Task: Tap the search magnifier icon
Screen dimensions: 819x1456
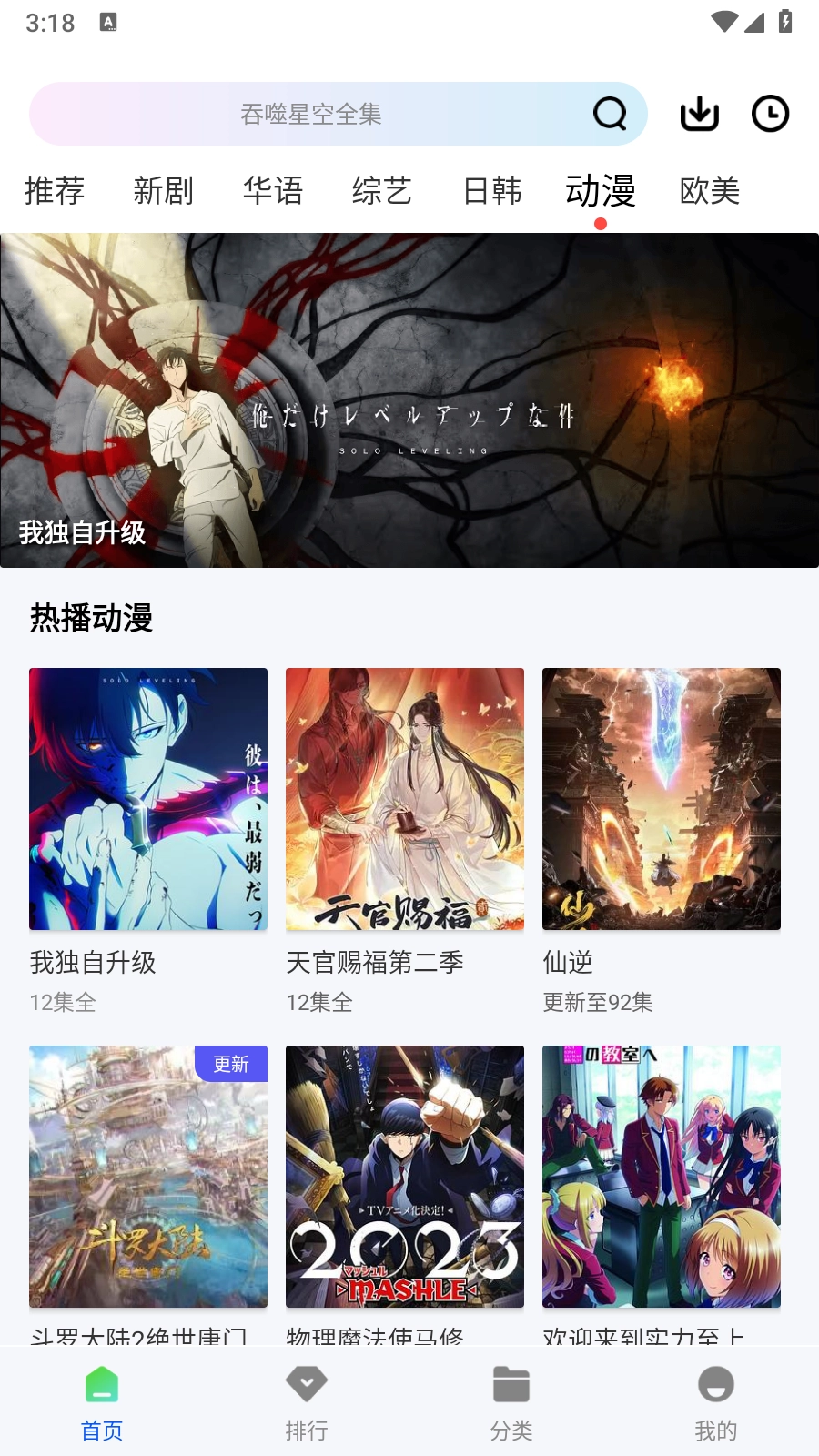Action: tap(610, 113)
